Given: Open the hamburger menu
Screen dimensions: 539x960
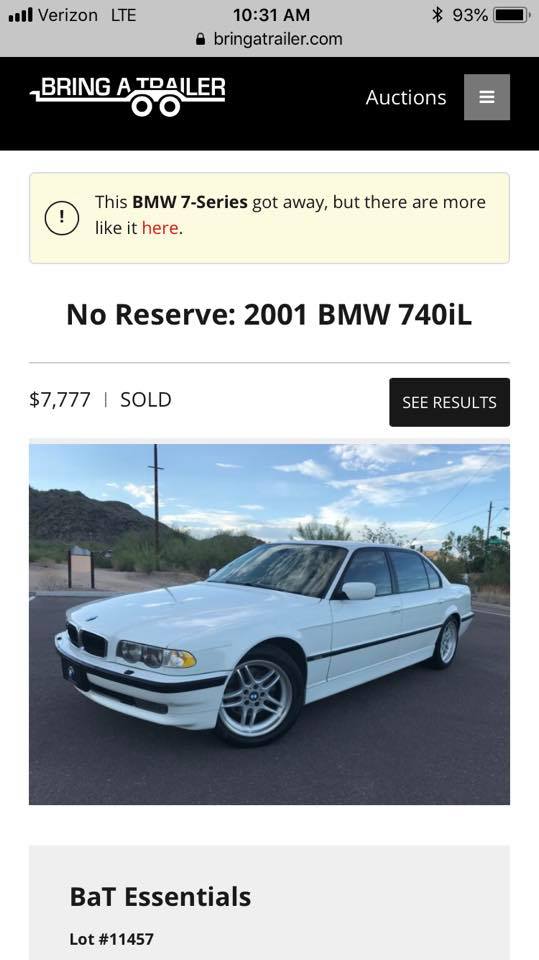Looking at the screenshot, I should tap(486, 97).
